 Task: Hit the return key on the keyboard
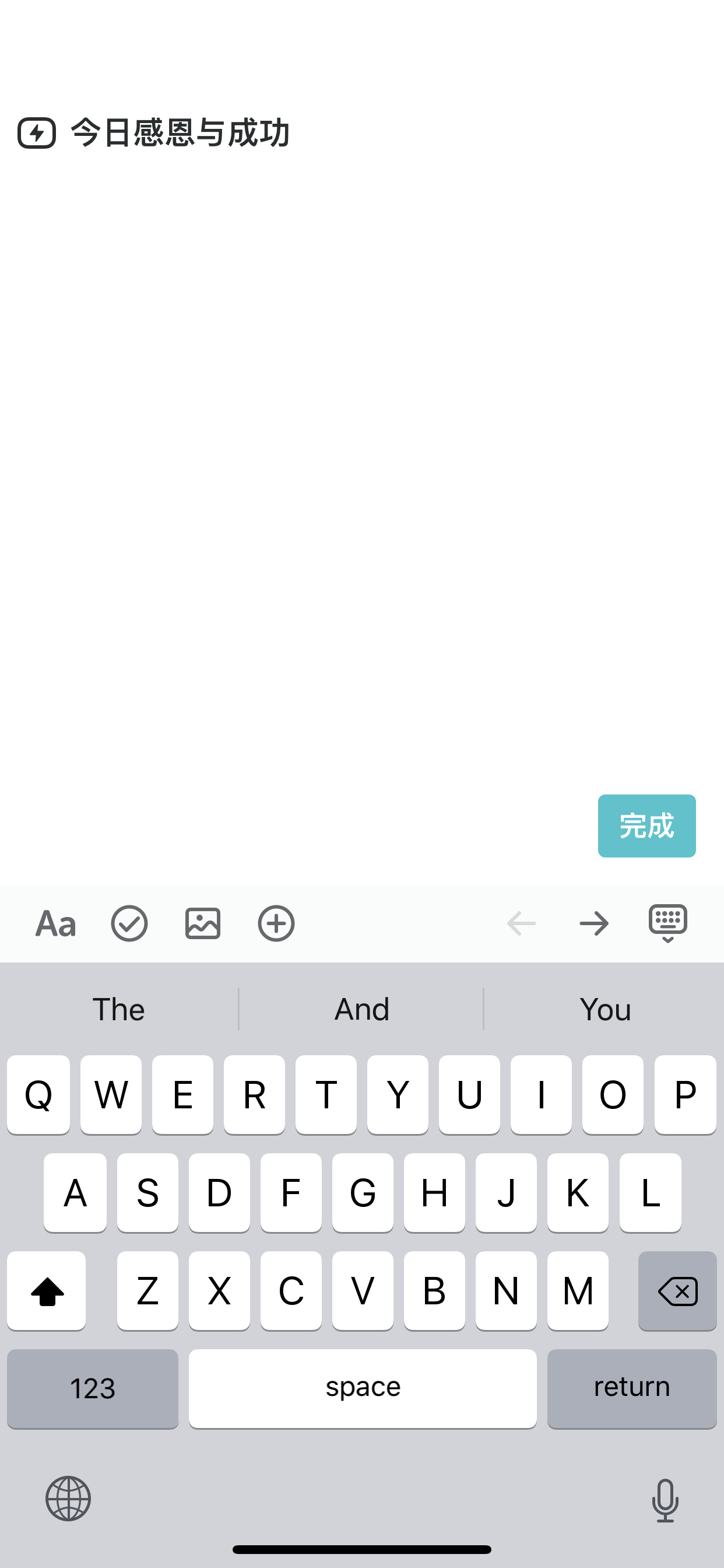pyautogui.click(x=631, y=1388)
